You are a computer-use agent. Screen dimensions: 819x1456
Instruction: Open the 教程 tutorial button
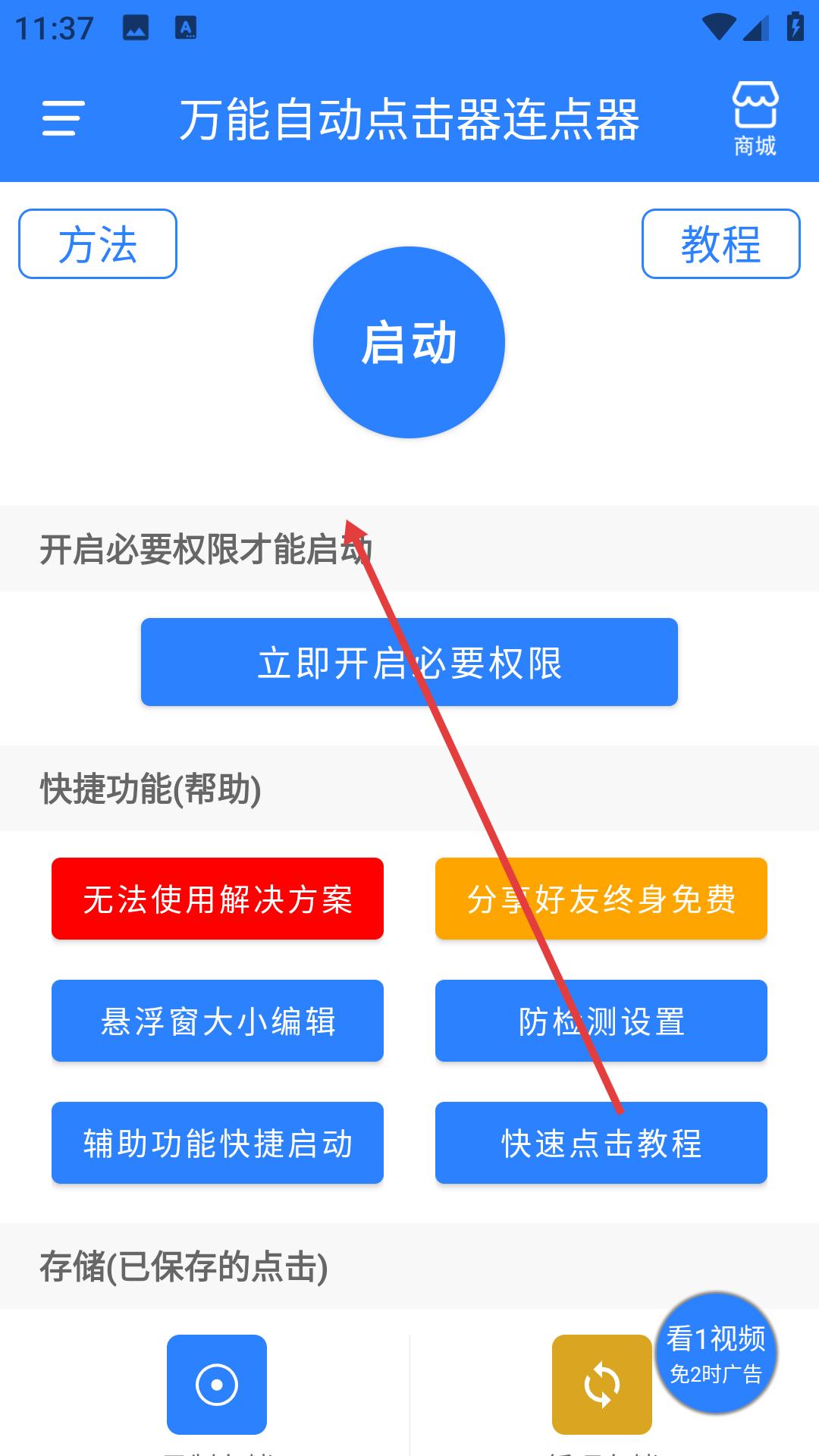pos(721,244)
